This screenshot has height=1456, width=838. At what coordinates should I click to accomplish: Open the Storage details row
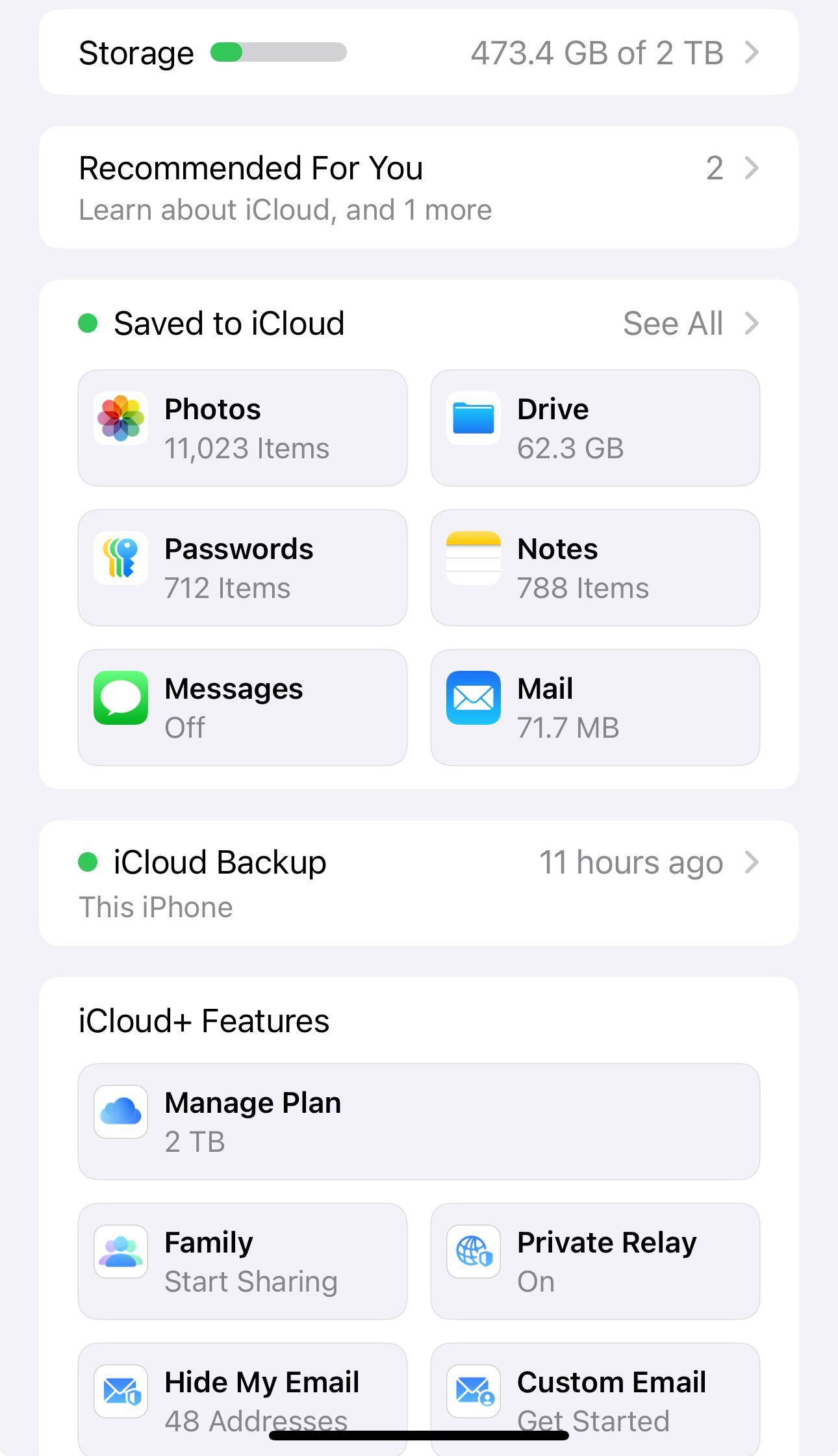pyautogui.click(x=418, y=53)
